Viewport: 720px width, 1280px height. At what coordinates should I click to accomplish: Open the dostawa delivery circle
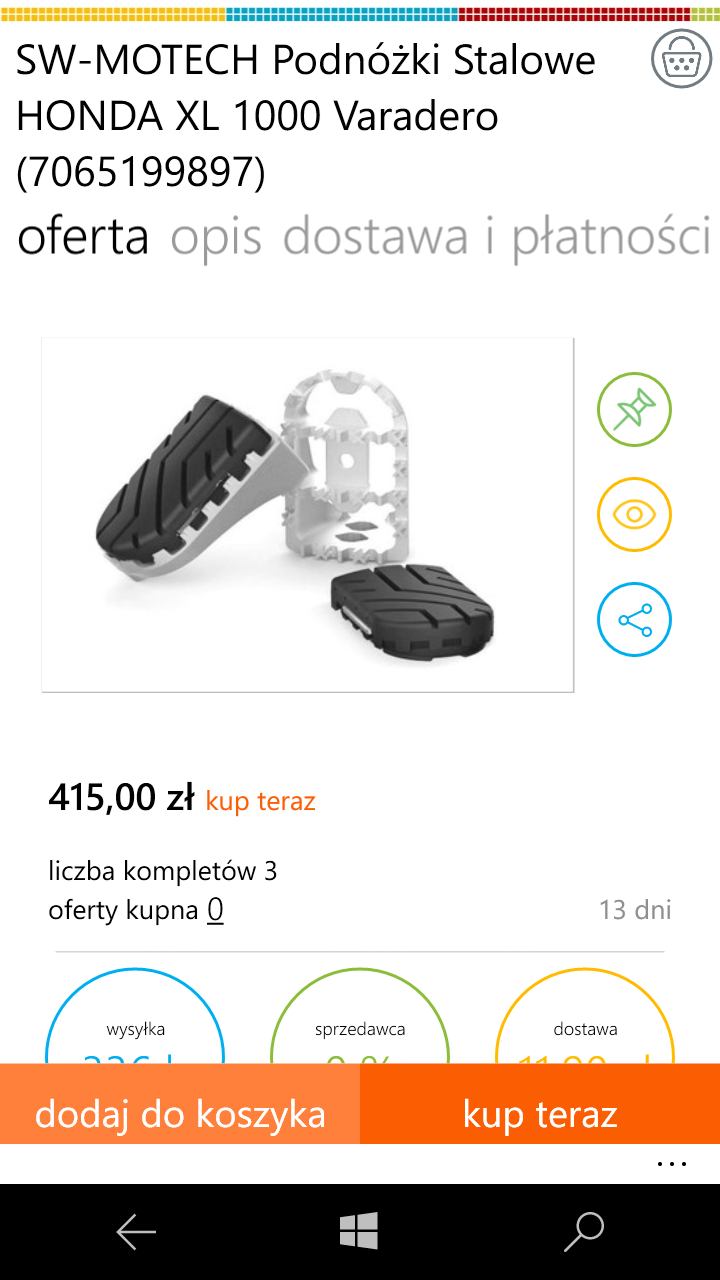point(585,1025)
